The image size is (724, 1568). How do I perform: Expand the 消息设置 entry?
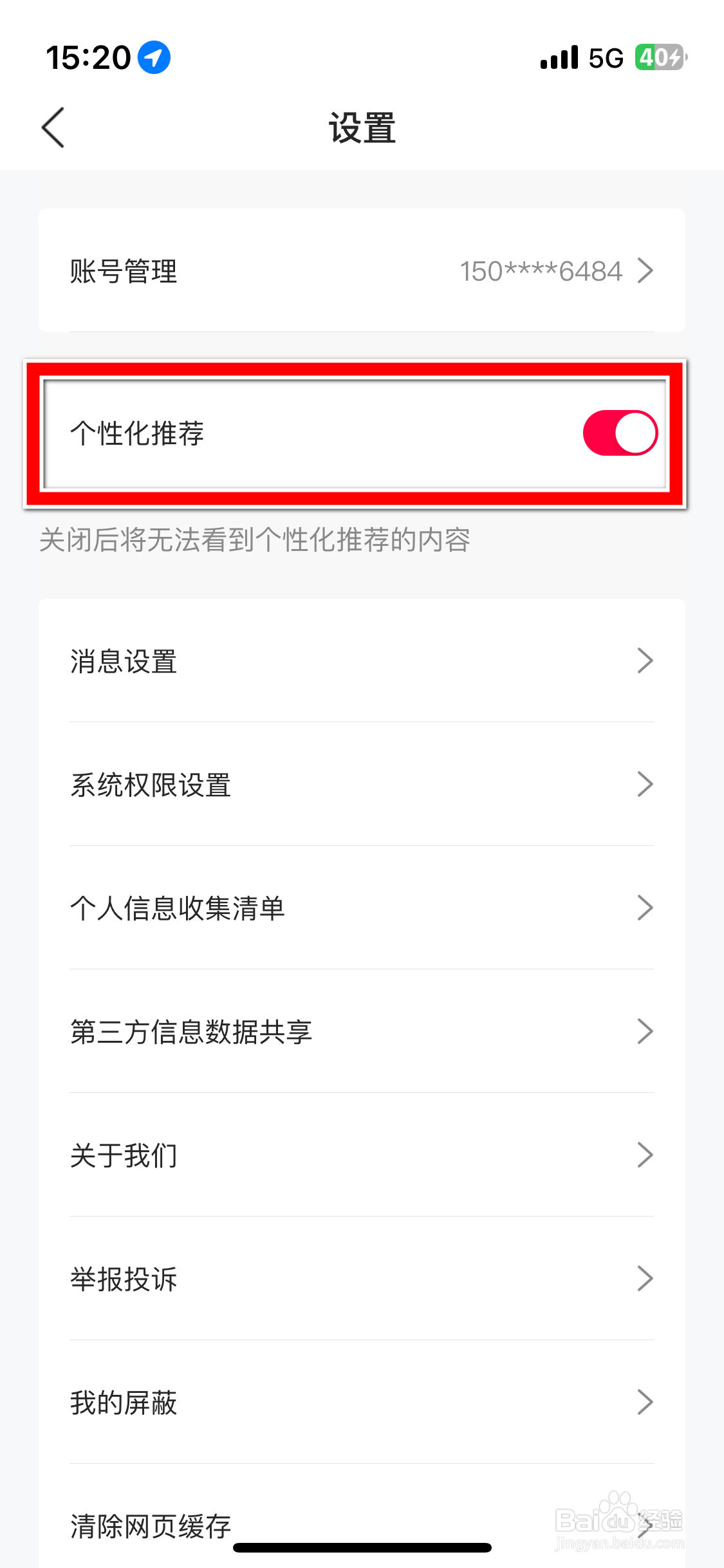[646, 660]
